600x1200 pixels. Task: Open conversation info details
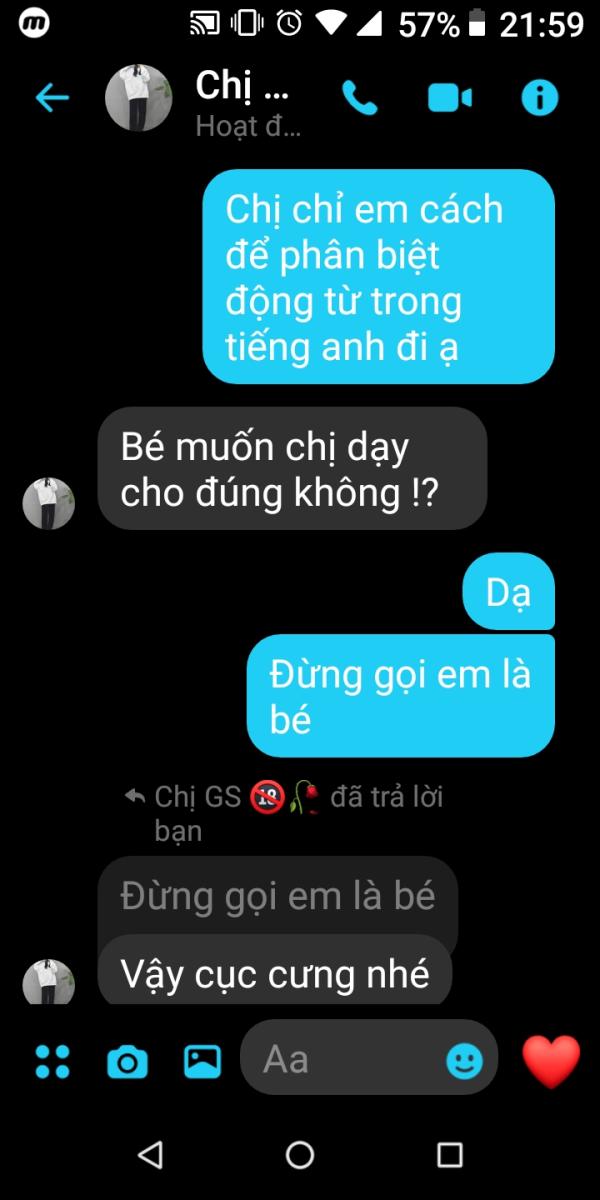[x=540, y=98]
